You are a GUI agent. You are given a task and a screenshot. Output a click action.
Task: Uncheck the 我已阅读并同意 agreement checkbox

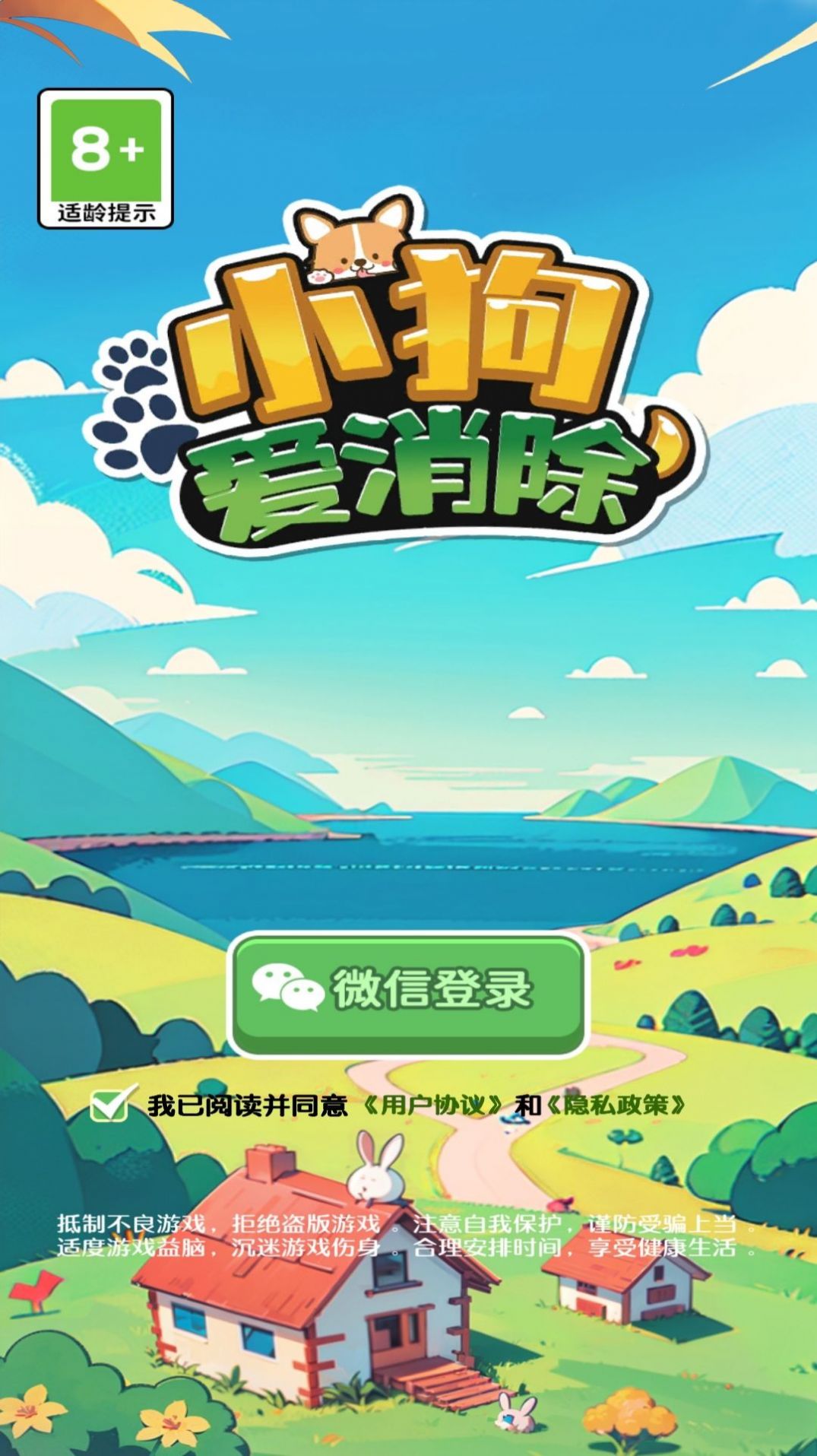click(109, 1105)
